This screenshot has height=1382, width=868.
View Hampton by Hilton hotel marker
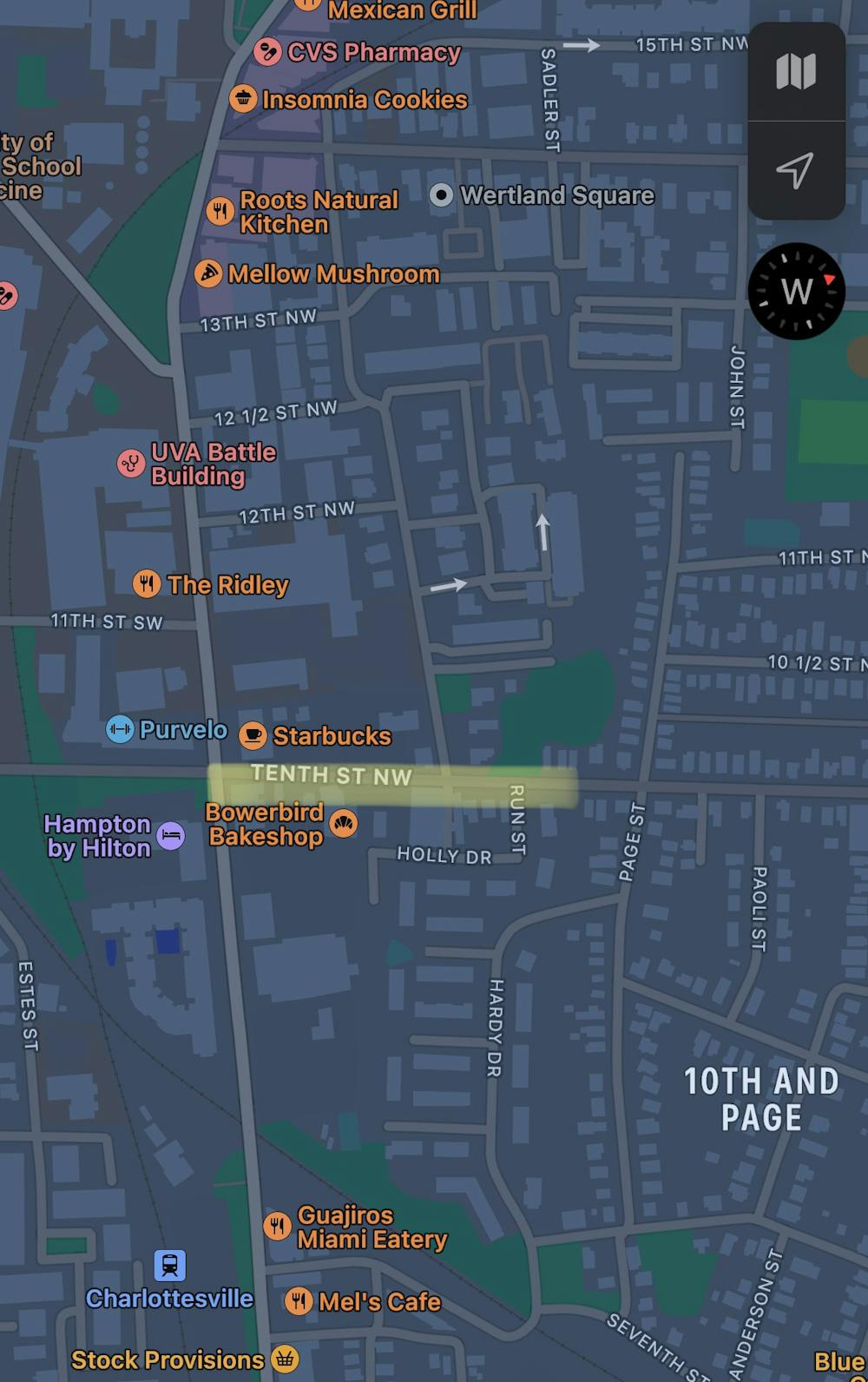click(x=170, y=836)
